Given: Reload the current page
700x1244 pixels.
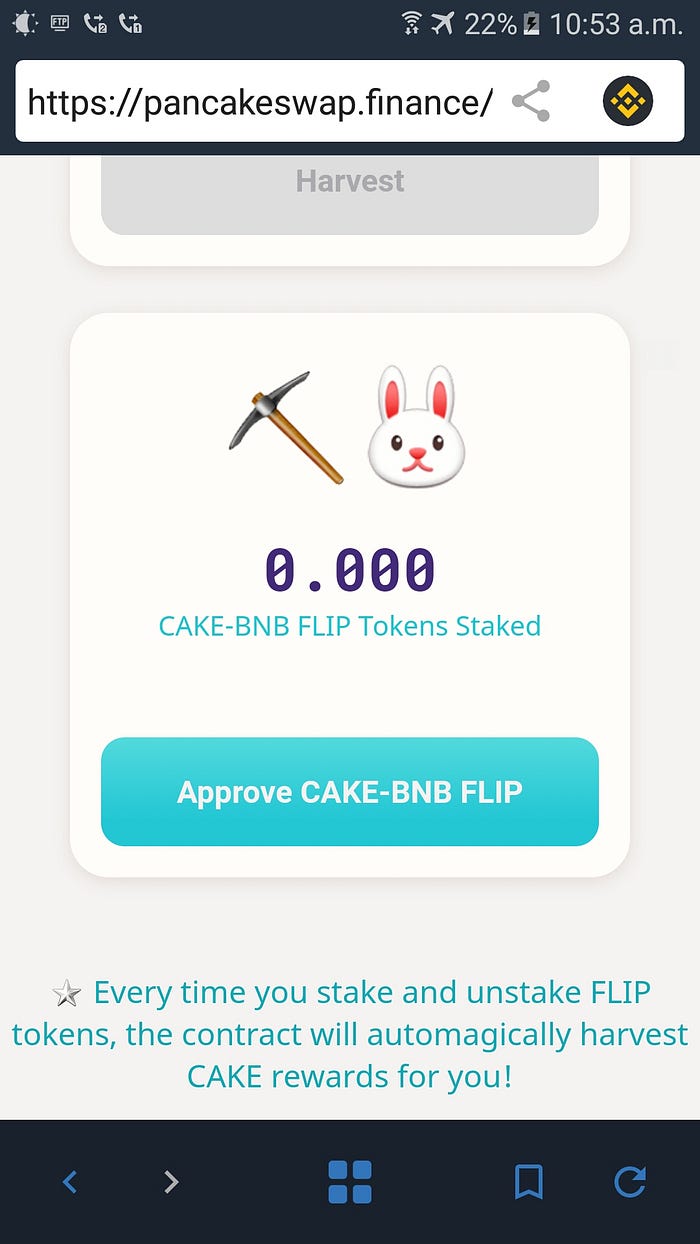Looking at the screenshot, I should coord(630,1183).
